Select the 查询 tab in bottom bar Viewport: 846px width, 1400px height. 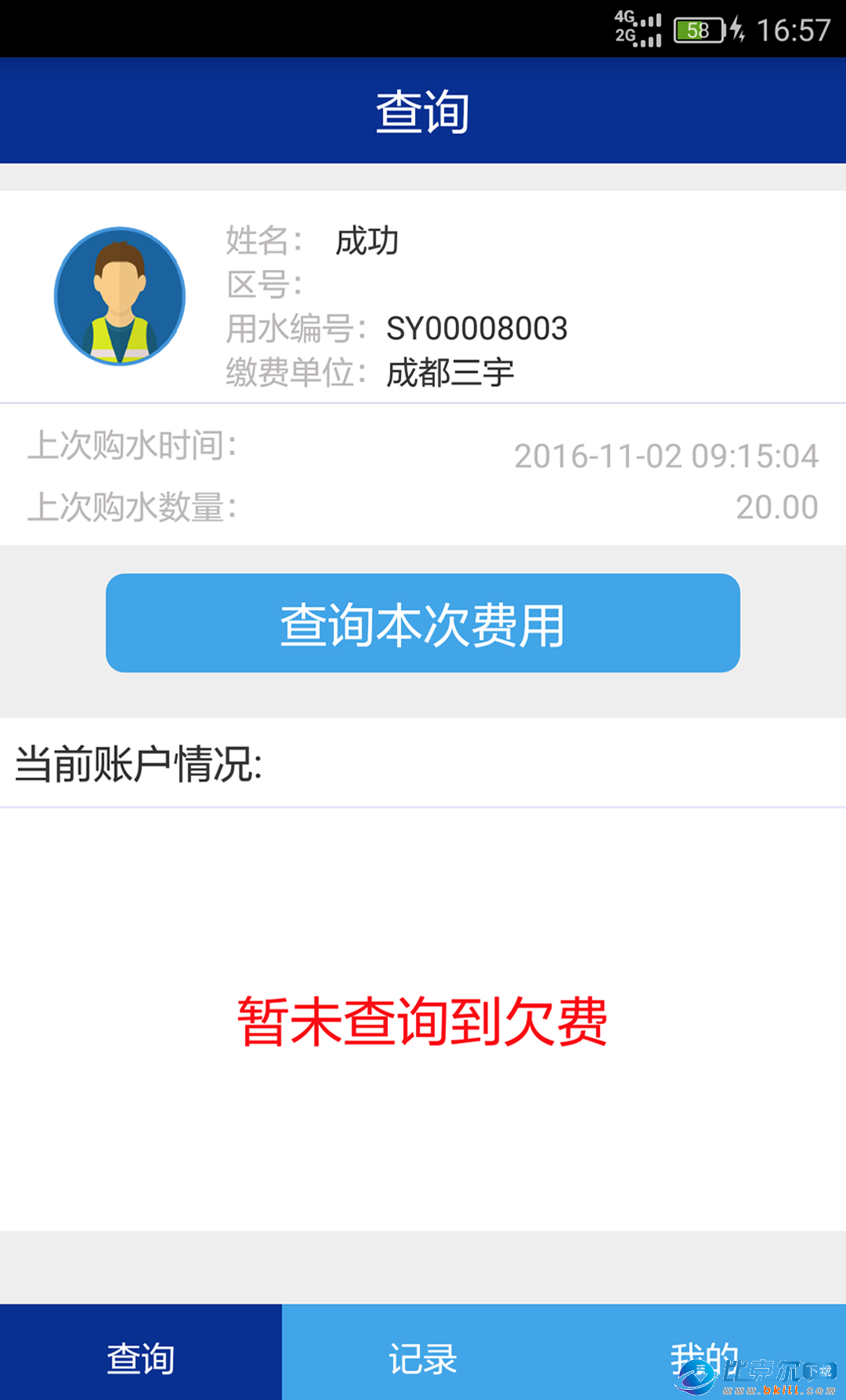click(x=141, y=1358)
